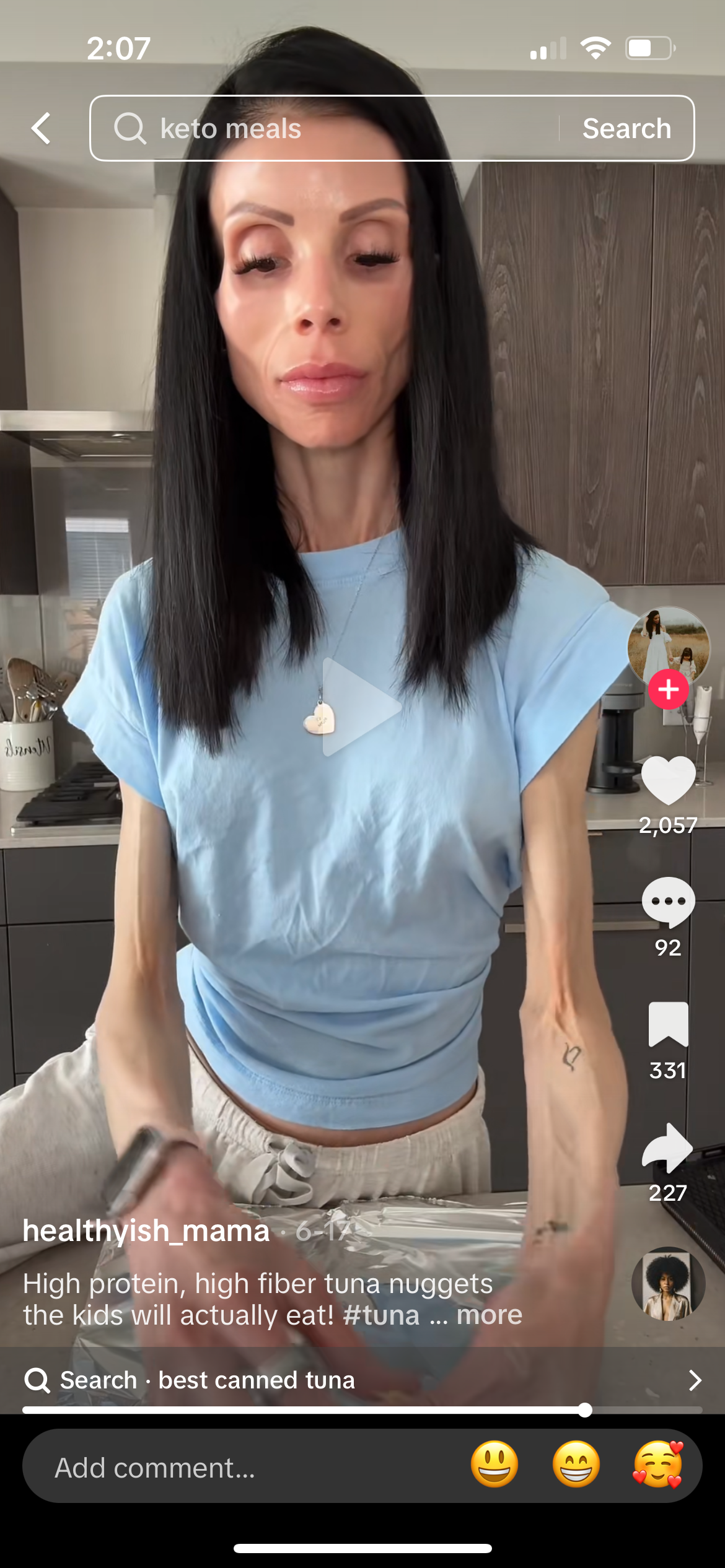Screen dimensions: 725x1568
Task: Search for best canned tuna
Action: coord(362,1380)
